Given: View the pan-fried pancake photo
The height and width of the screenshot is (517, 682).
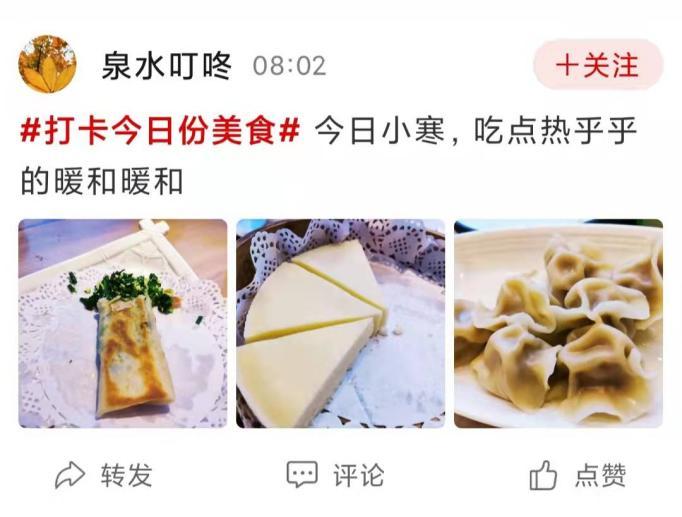Looking at the screenshot, I should click(123, 323).
